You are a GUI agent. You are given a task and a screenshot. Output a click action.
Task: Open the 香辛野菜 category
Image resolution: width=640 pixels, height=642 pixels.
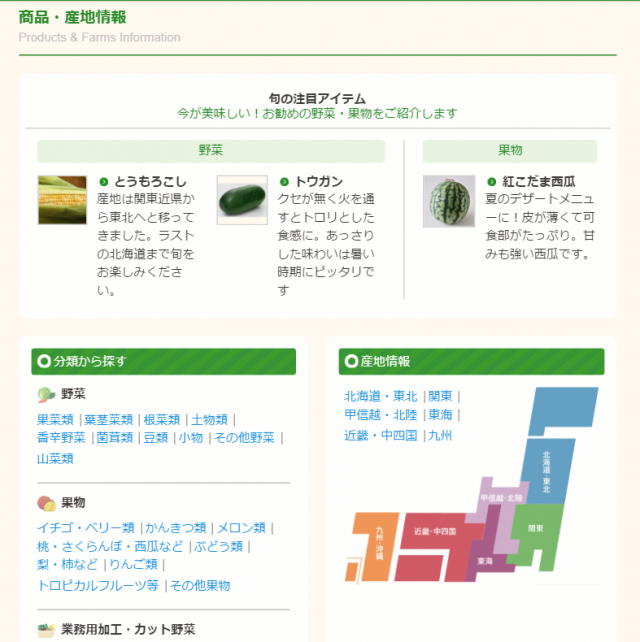[x=62, y=438]
